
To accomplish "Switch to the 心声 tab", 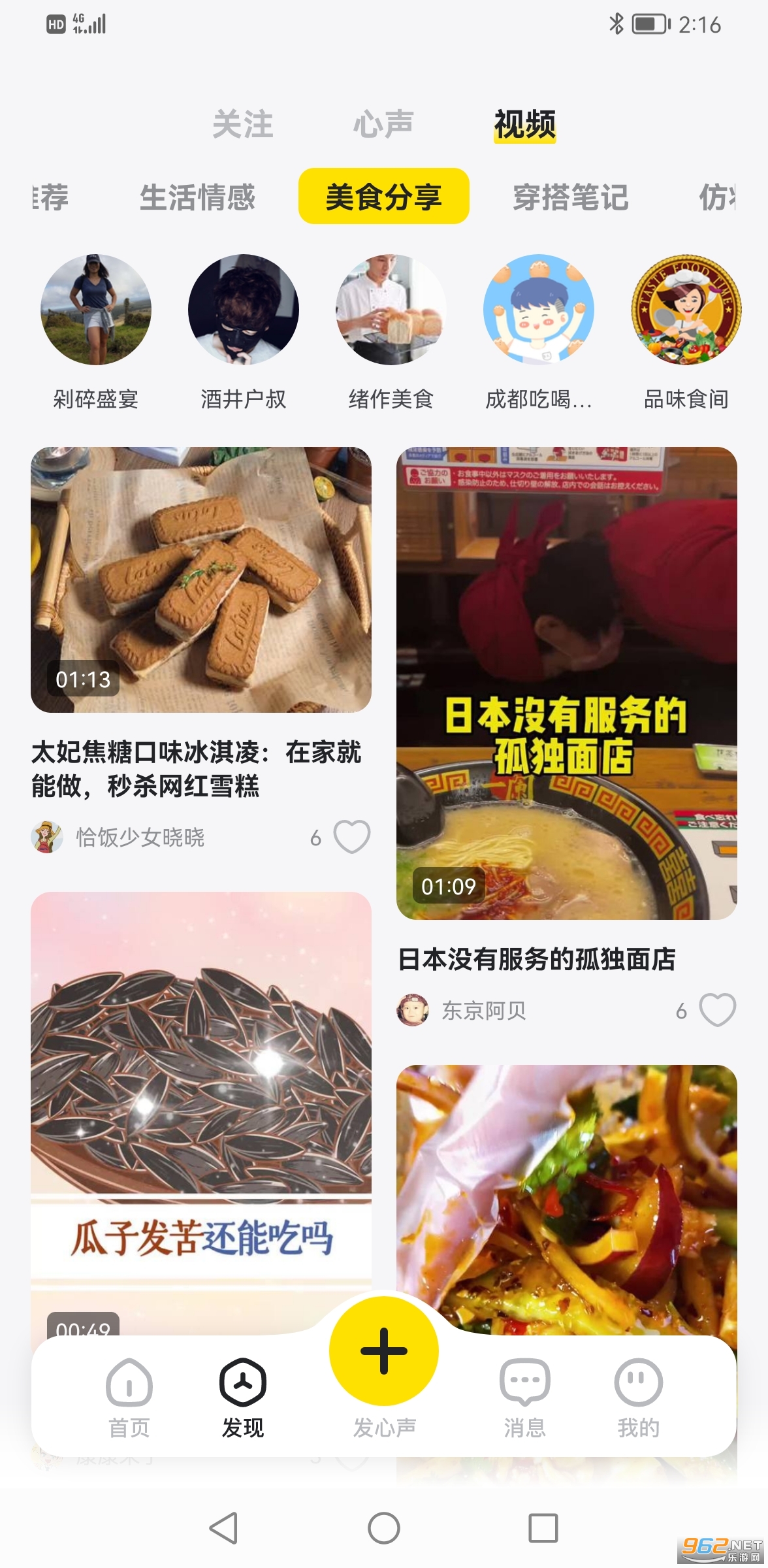I will 383,124.
